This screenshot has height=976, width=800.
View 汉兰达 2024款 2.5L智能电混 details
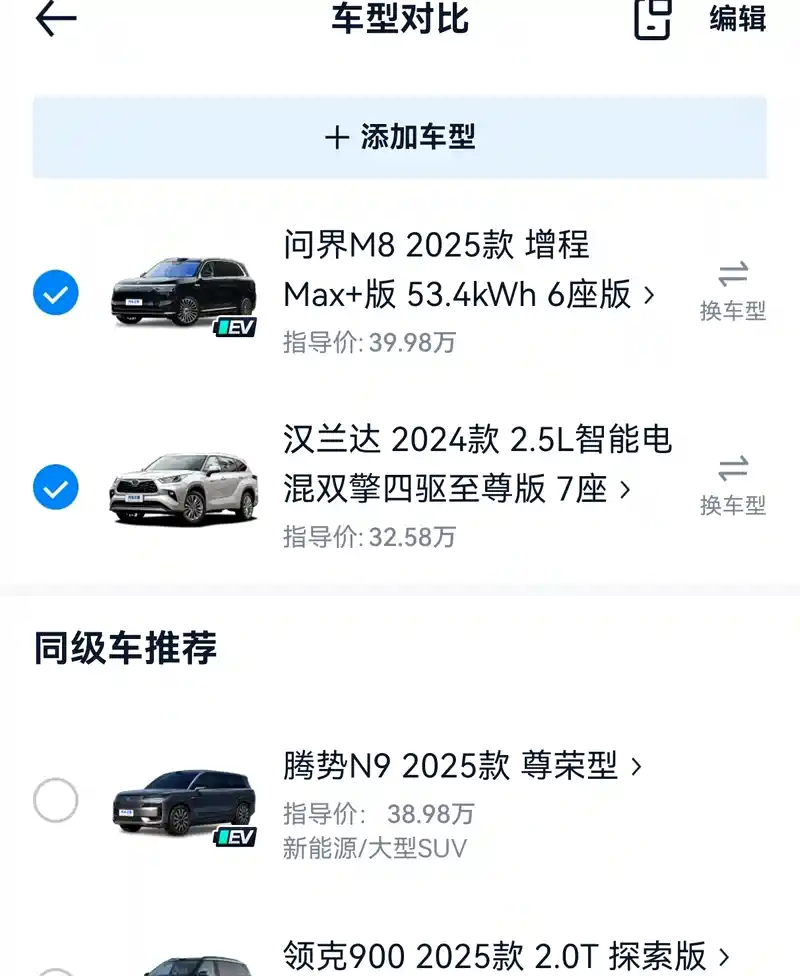476,465
